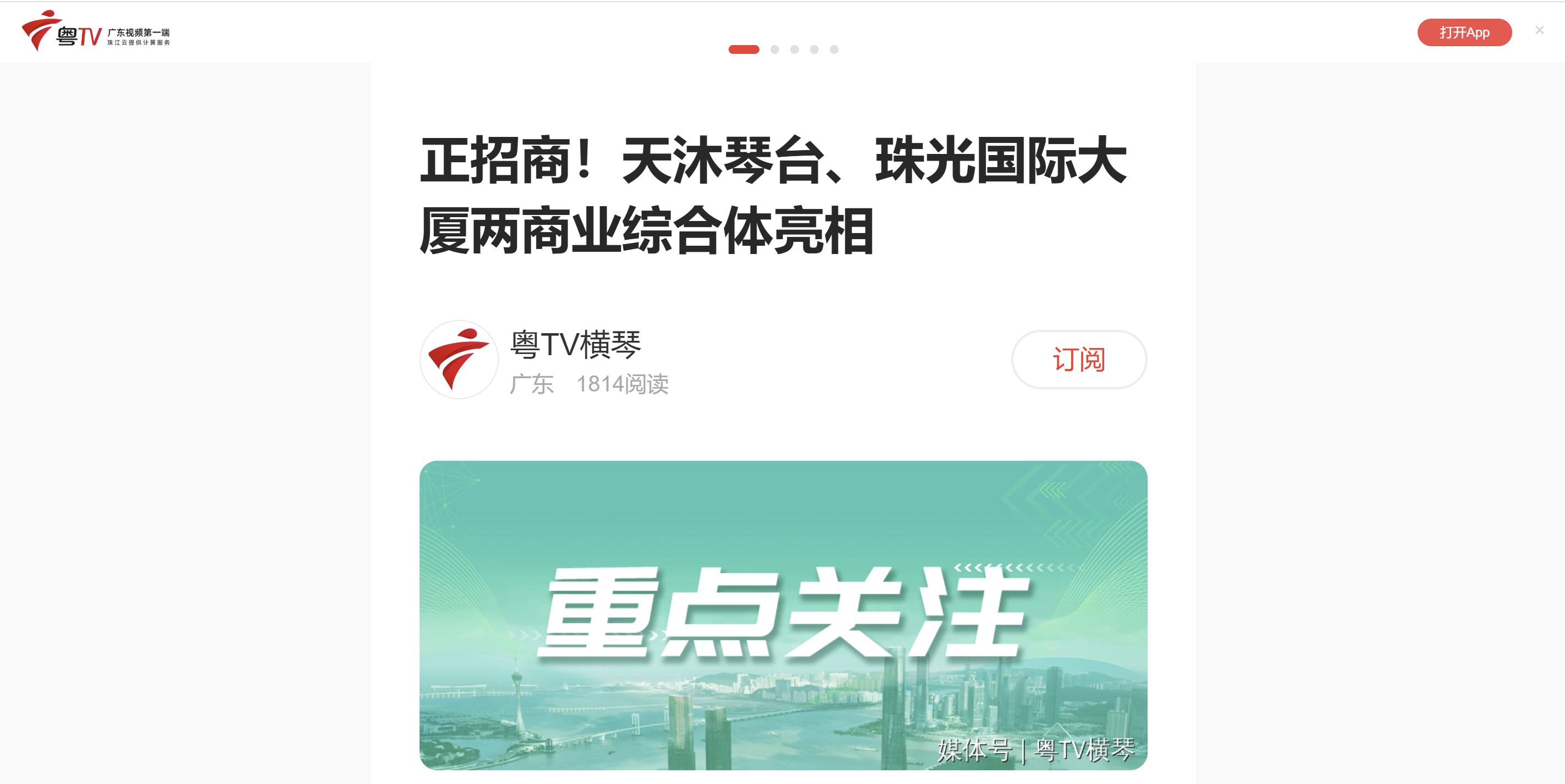Dismiss the top app banner
Screen dimensions: 1565x784
click(1539, 30)
